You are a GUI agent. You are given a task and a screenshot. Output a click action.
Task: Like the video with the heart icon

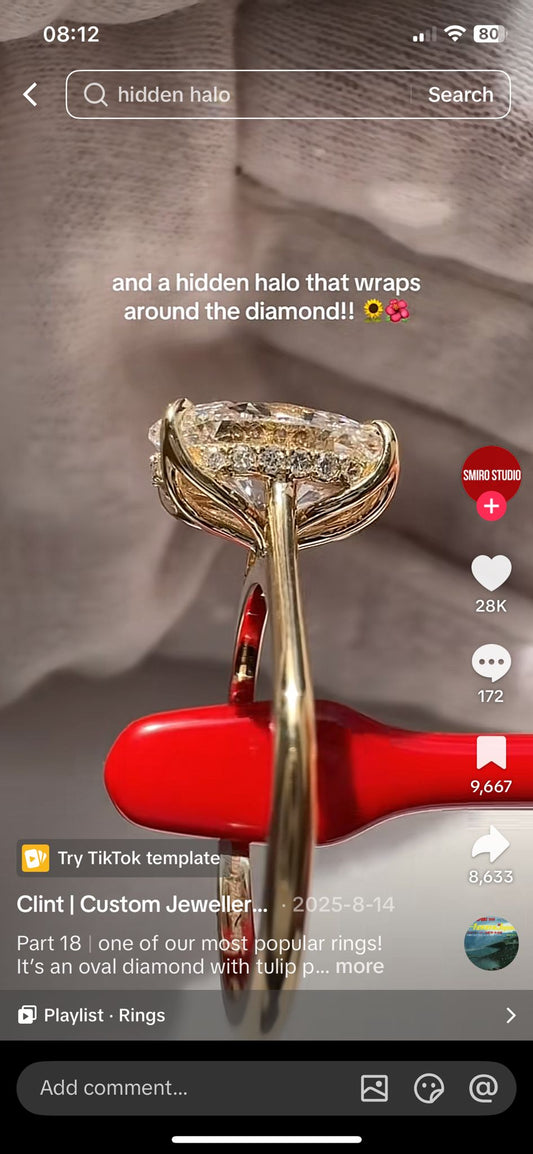(491, 573)
